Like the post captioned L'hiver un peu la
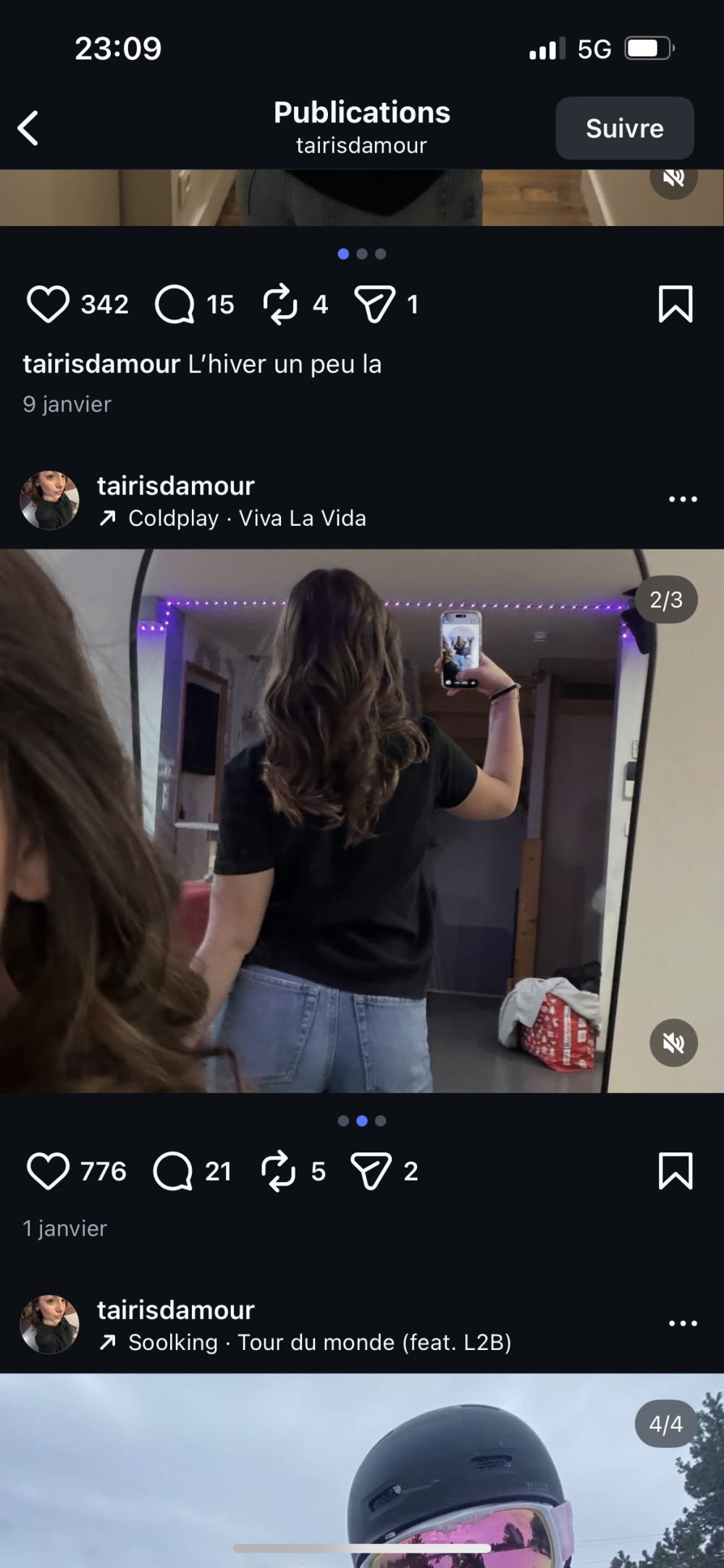 click(48, 304)
